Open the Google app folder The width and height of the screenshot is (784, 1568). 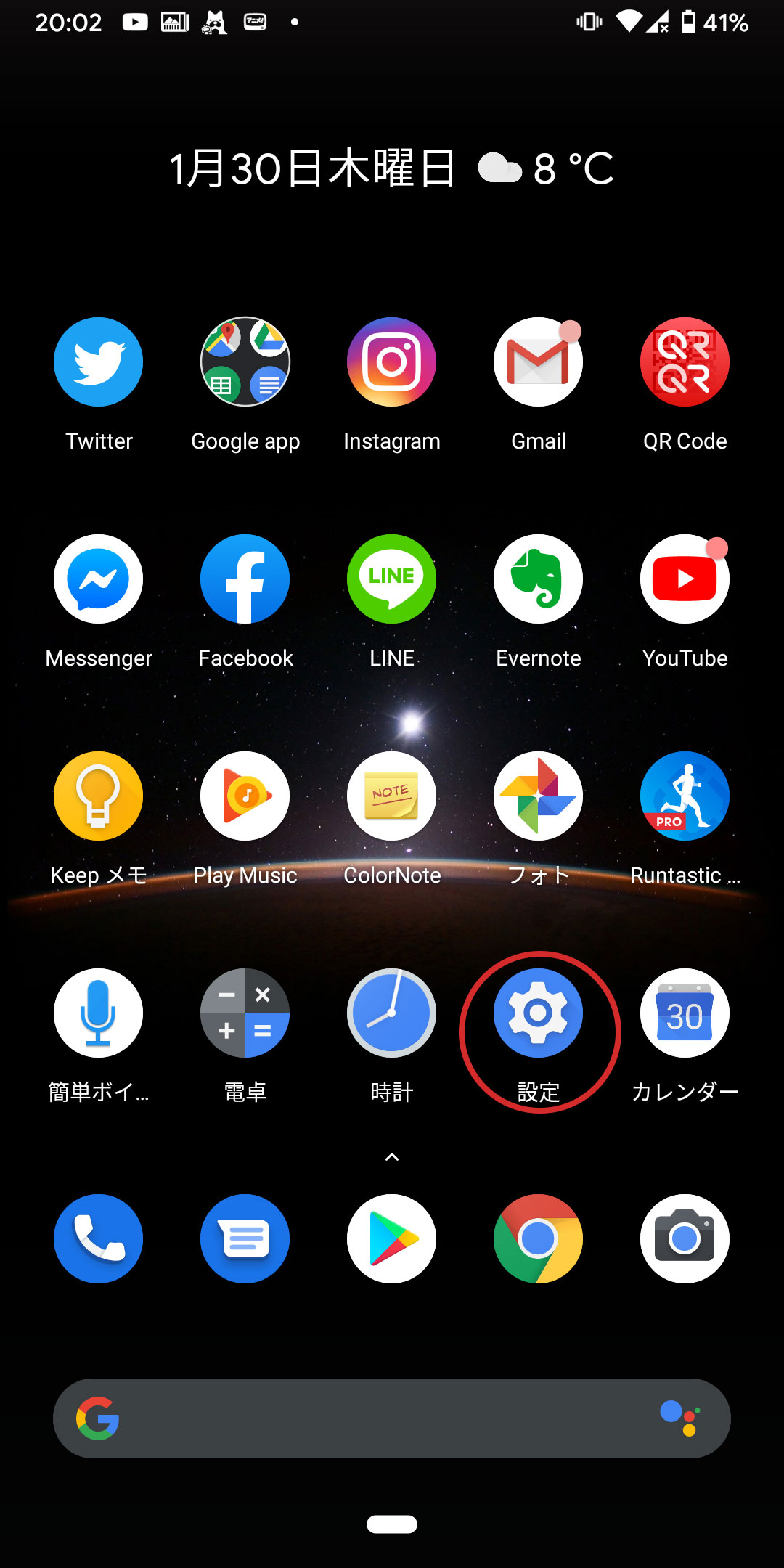pyautogui.click(x=245, y=362)
